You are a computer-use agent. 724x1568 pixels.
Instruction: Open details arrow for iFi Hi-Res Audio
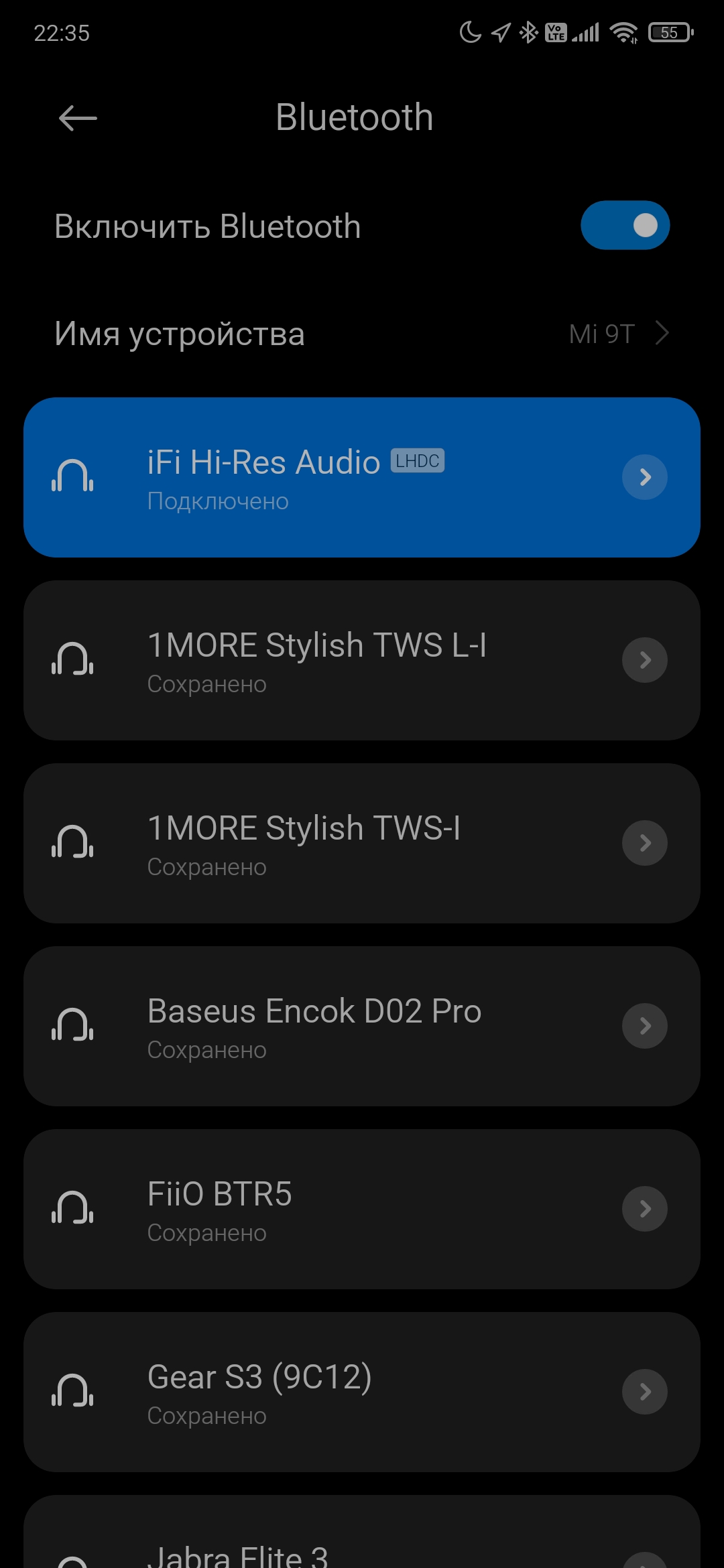[x=645, y=477]
